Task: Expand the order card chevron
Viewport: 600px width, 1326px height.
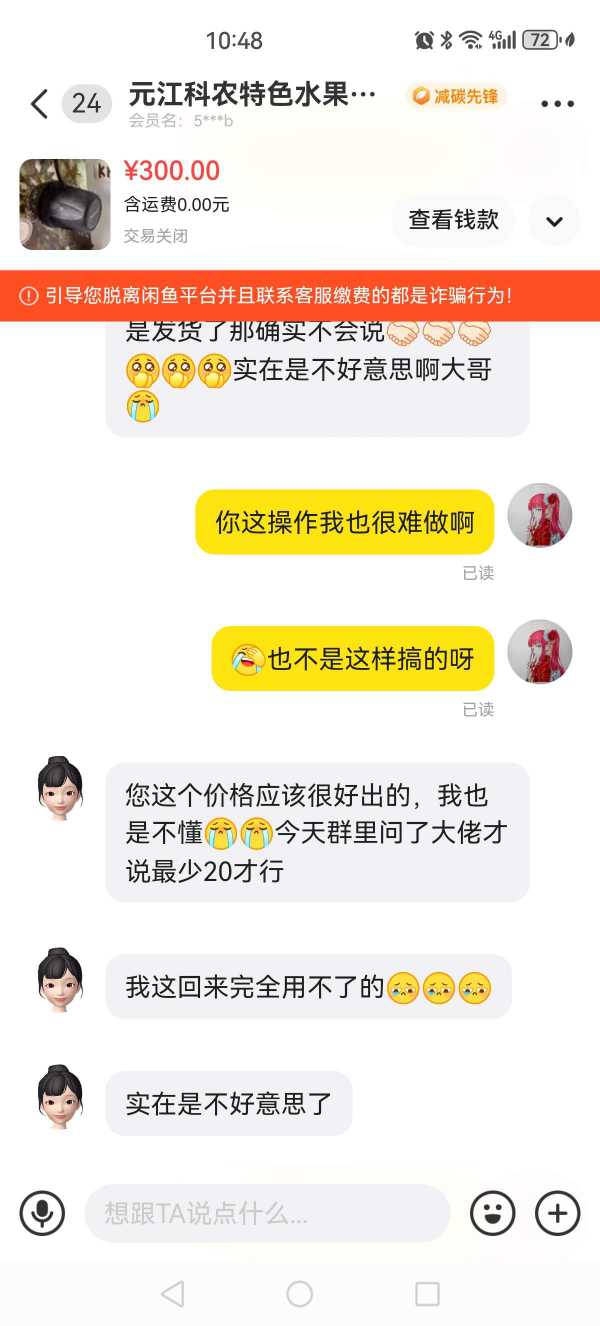Action: pos(554,220)
